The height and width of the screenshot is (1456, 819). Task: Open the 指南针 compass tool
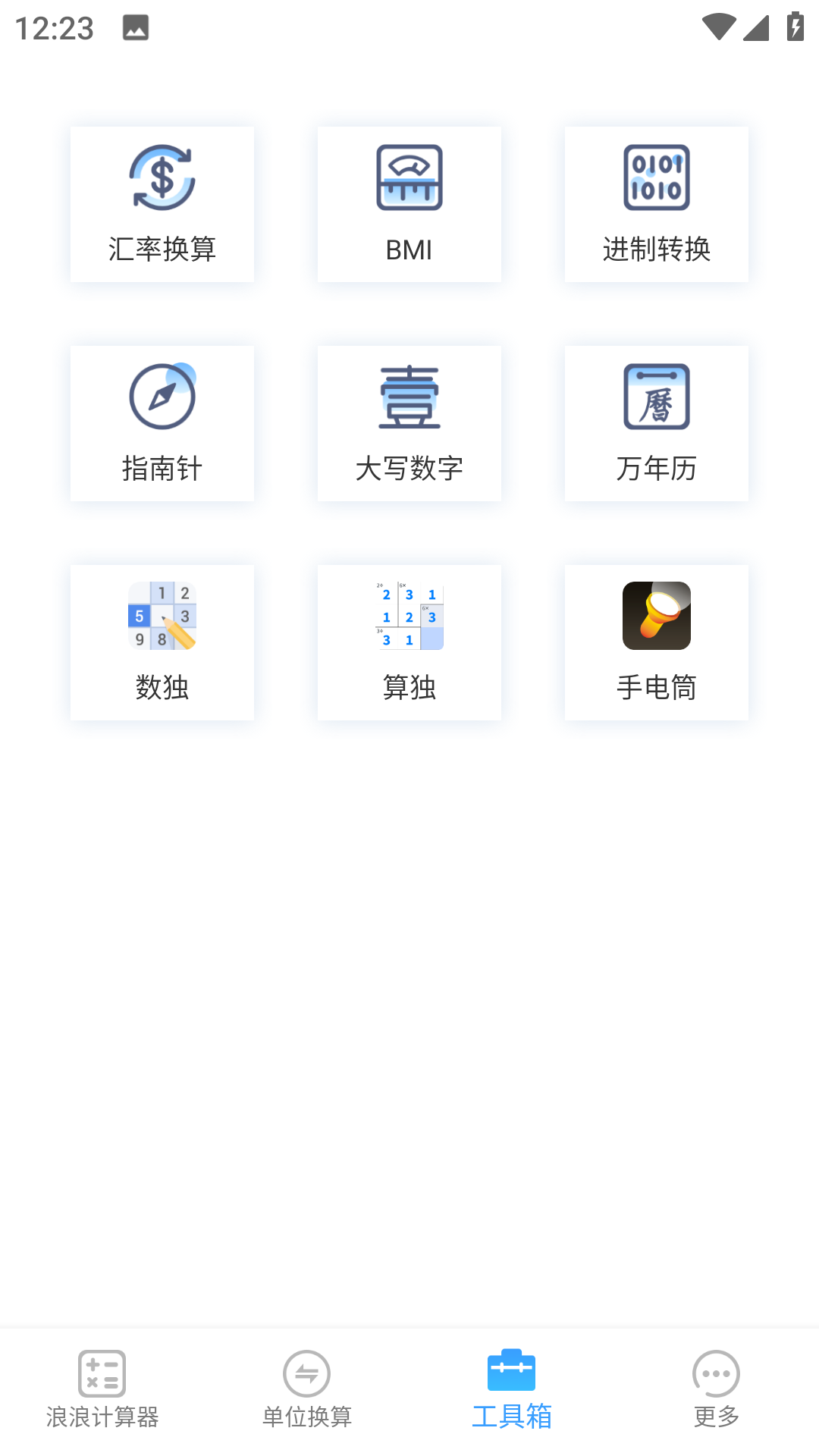(x=162, y=422)
